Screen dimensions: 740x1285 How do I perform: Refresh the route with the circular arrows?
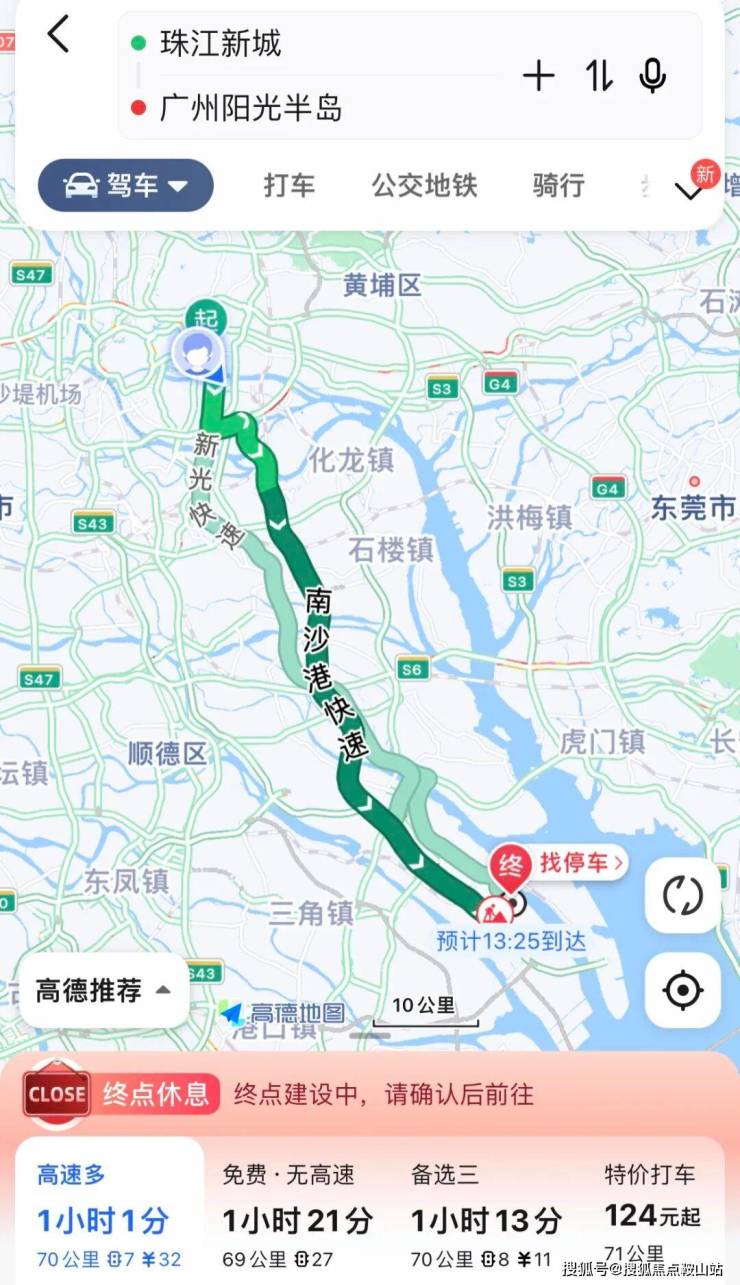pos(682,895)
